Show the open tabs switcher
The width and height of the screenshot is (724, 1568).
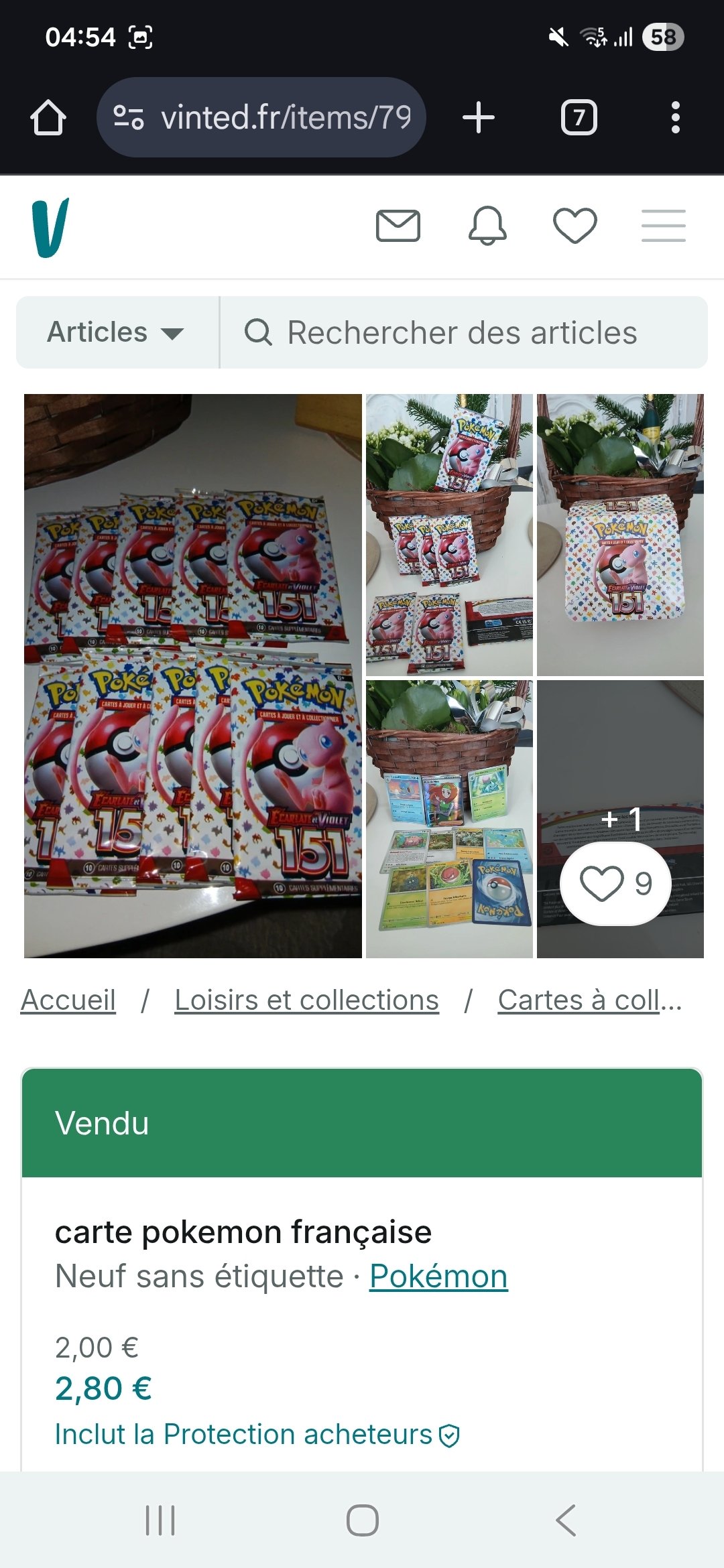point(579,118)
